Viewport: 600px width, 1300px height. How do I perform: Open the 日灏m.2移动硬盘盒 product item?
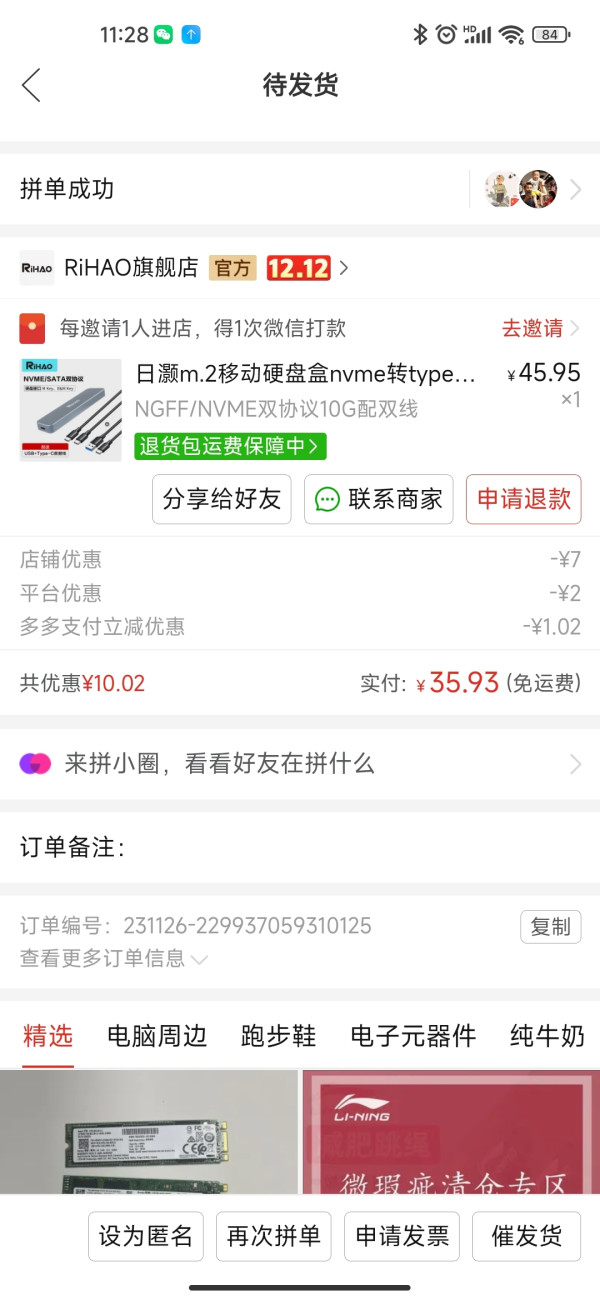306,376
